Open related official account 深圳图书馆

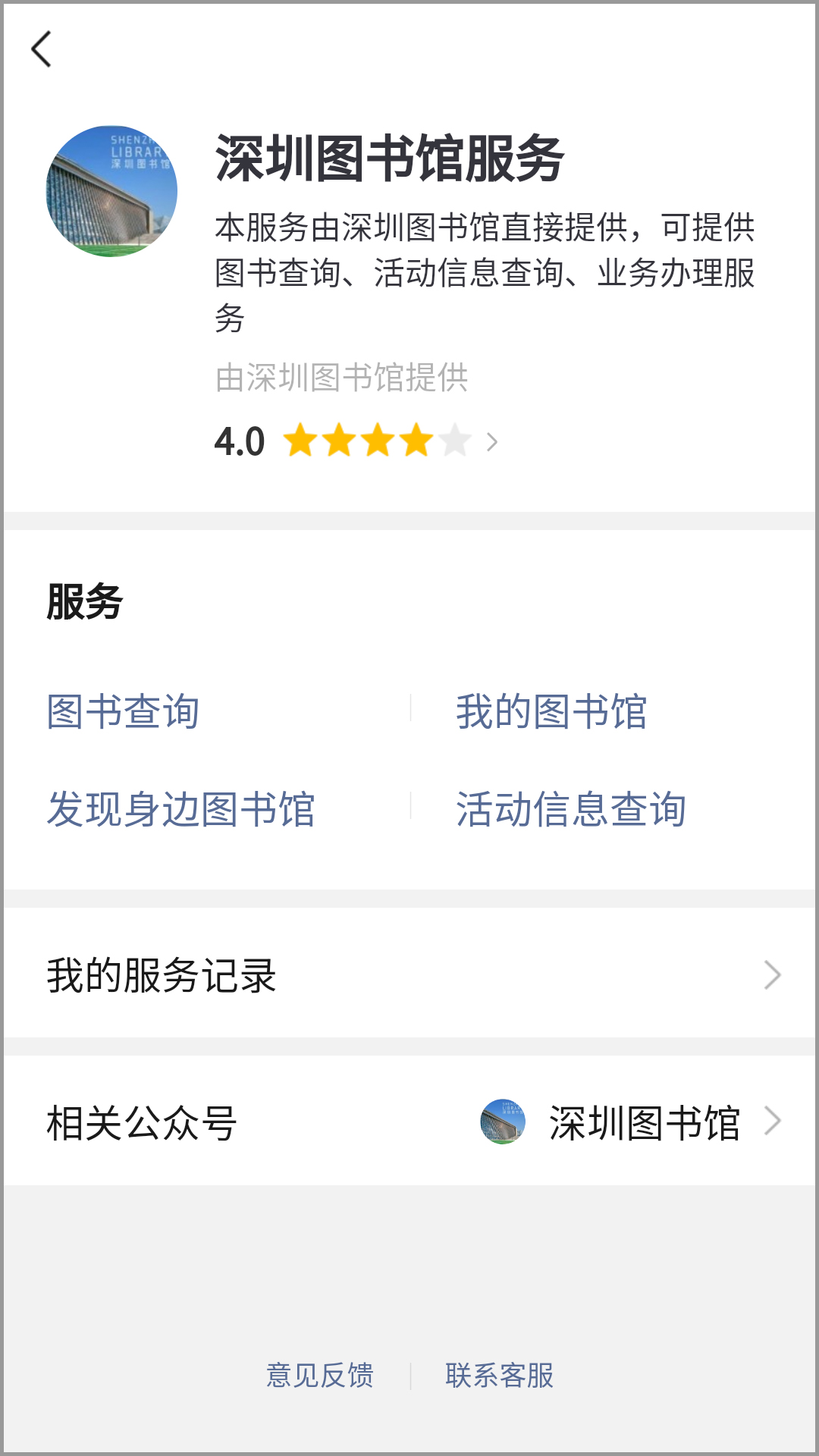click(629, 1122)
